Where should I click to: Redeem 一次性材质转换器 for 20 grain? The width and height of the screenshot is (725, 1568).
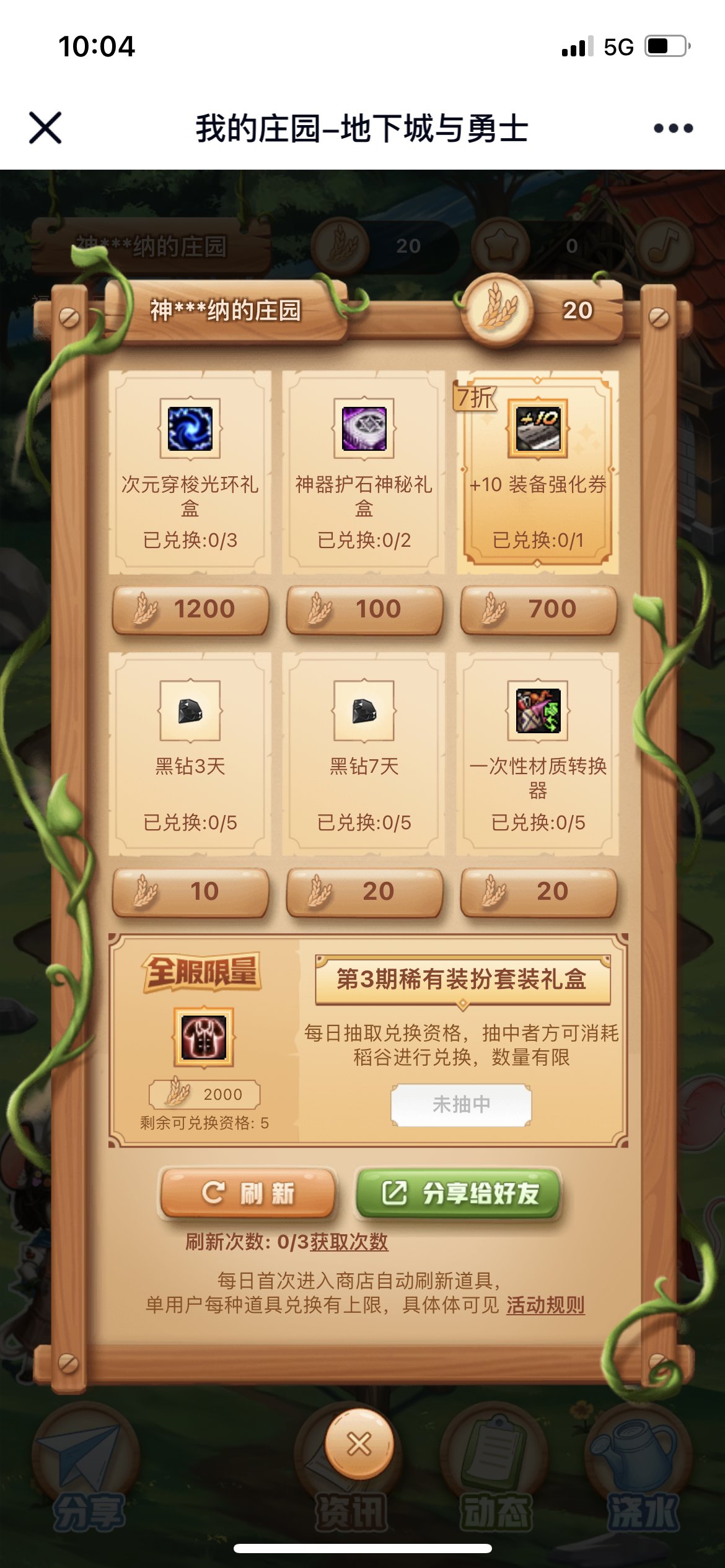point(538,892)
